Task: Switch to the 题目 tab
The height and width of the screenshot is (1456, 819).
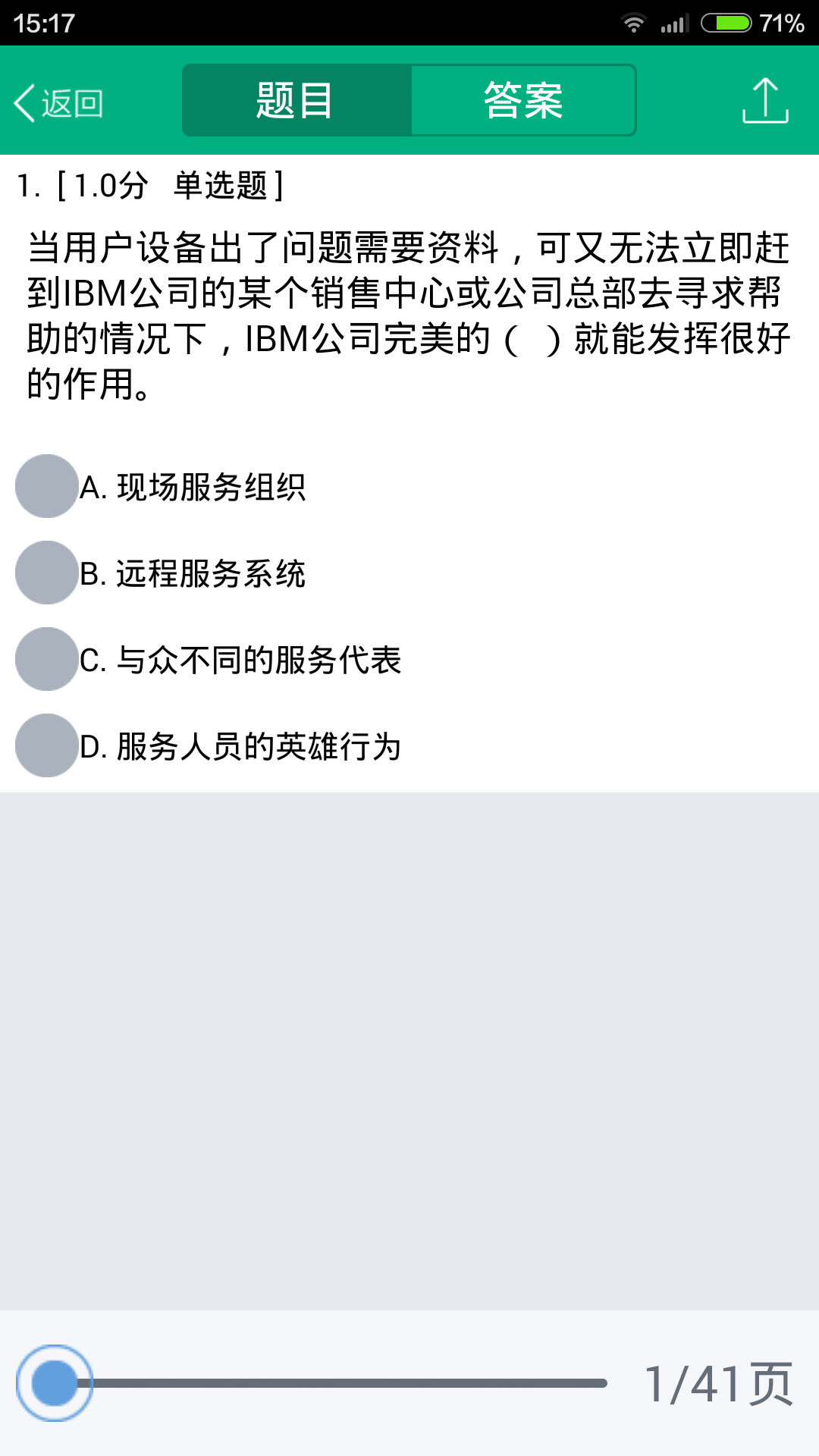Action: point(296,99)
